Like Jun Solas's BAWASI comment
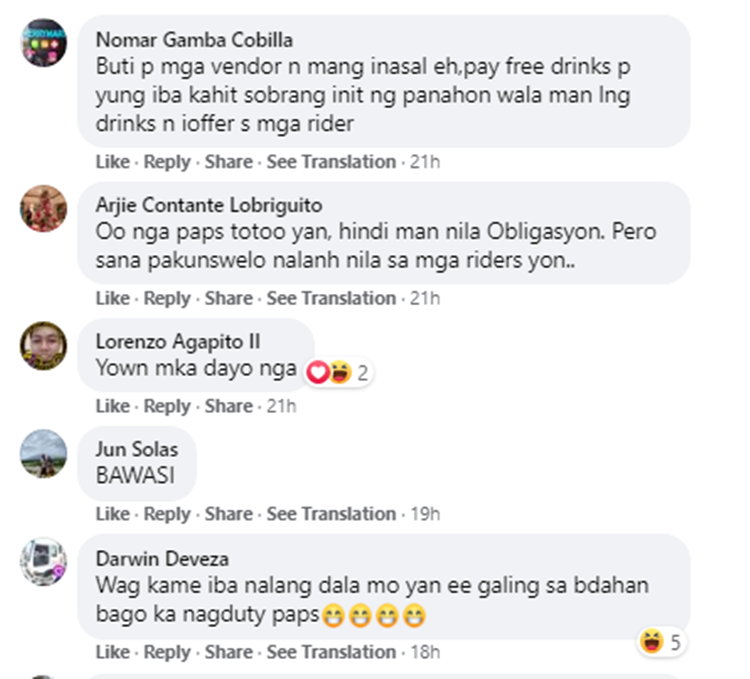The height and width of the screenshot is (679, 750). pyautogui.click(x=113, y=514)
